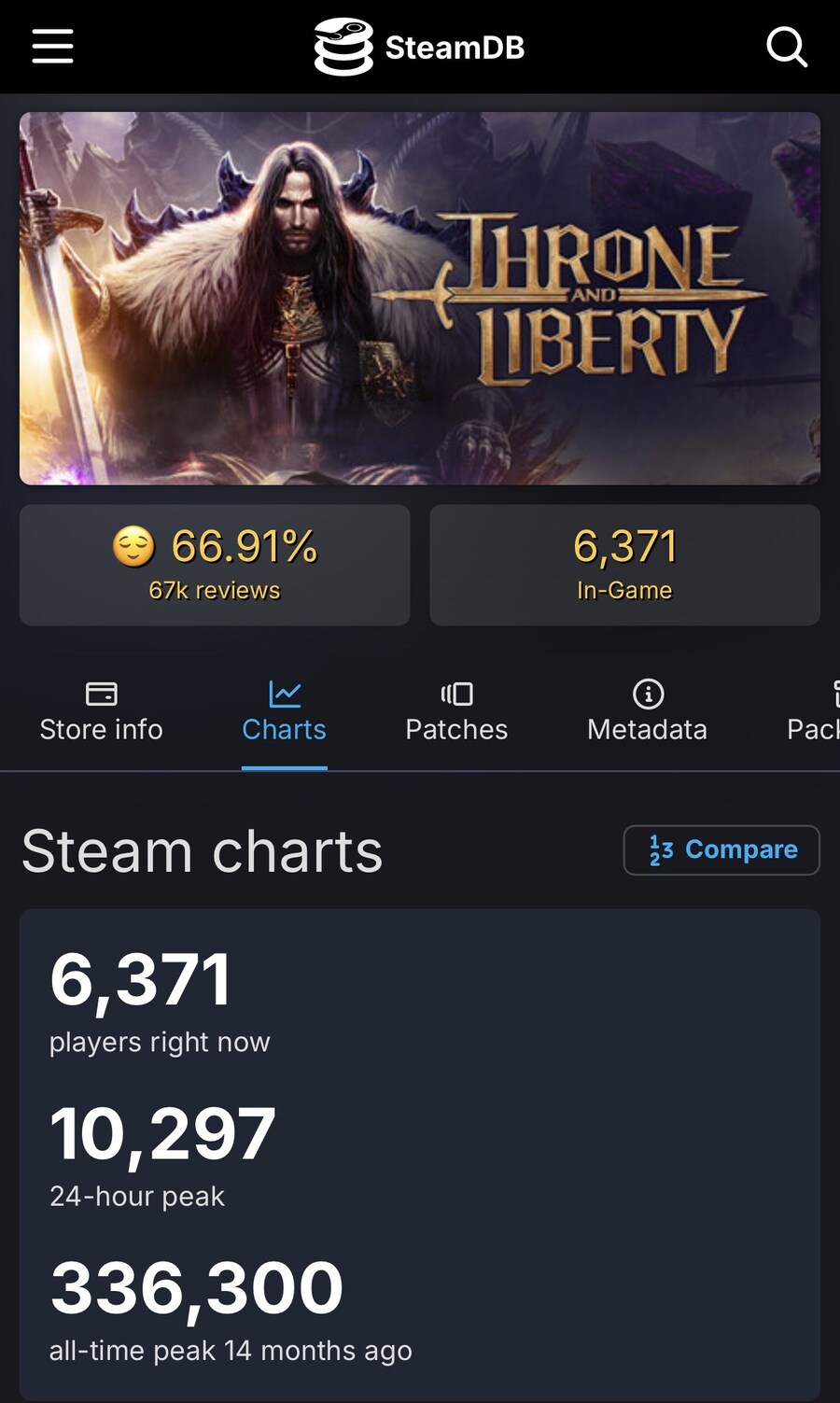The height and width of the screenshot is (1403, 840).
Task: Open the 6,371 In-Game card
Action: [624, 565]
